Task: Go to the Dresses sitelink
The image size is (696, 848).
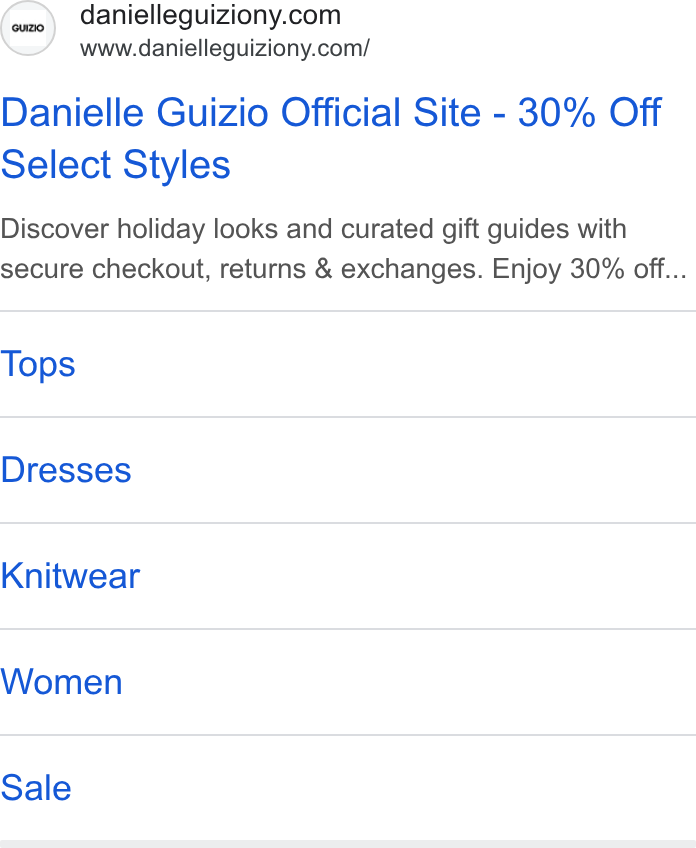Action: tap(348, 470)
